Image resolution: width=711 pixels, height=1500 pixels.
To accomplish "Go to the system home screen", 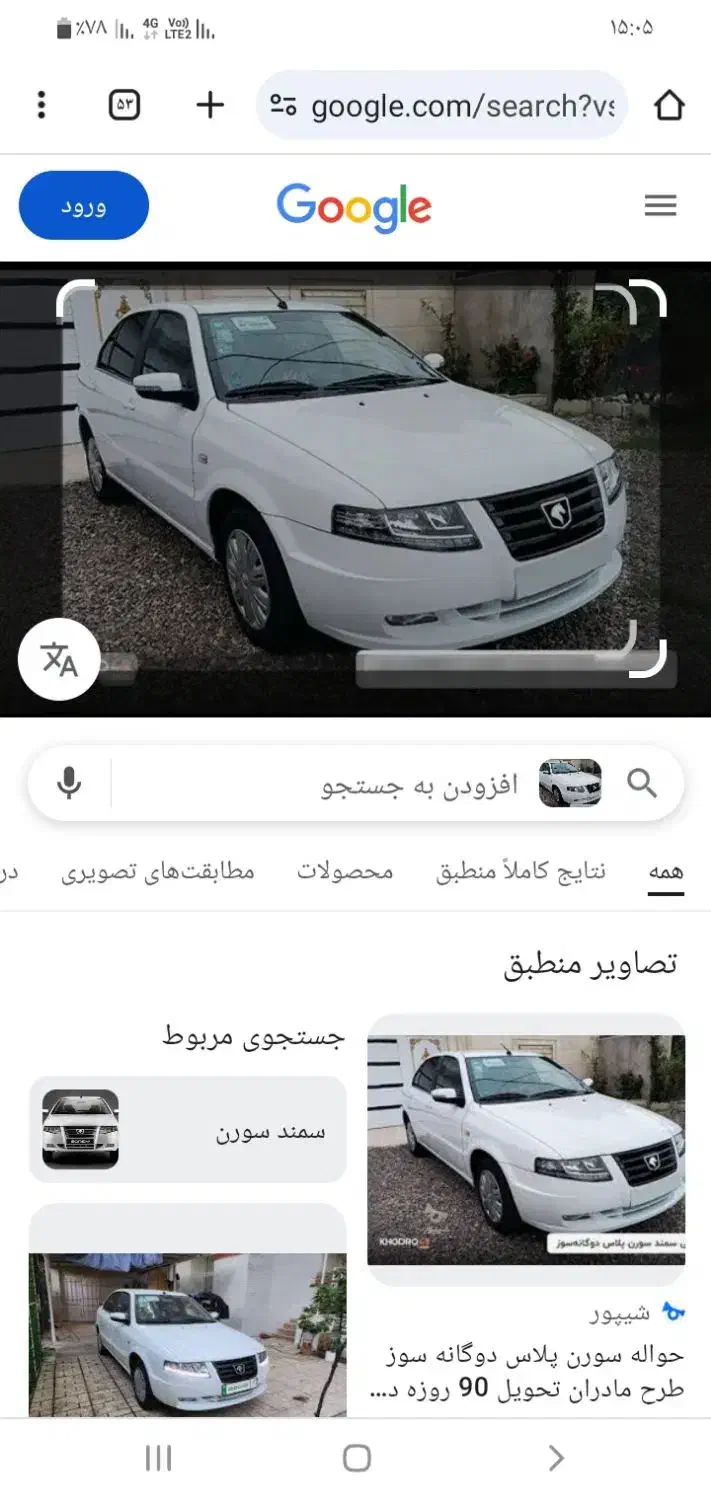I will [356, 1458].
